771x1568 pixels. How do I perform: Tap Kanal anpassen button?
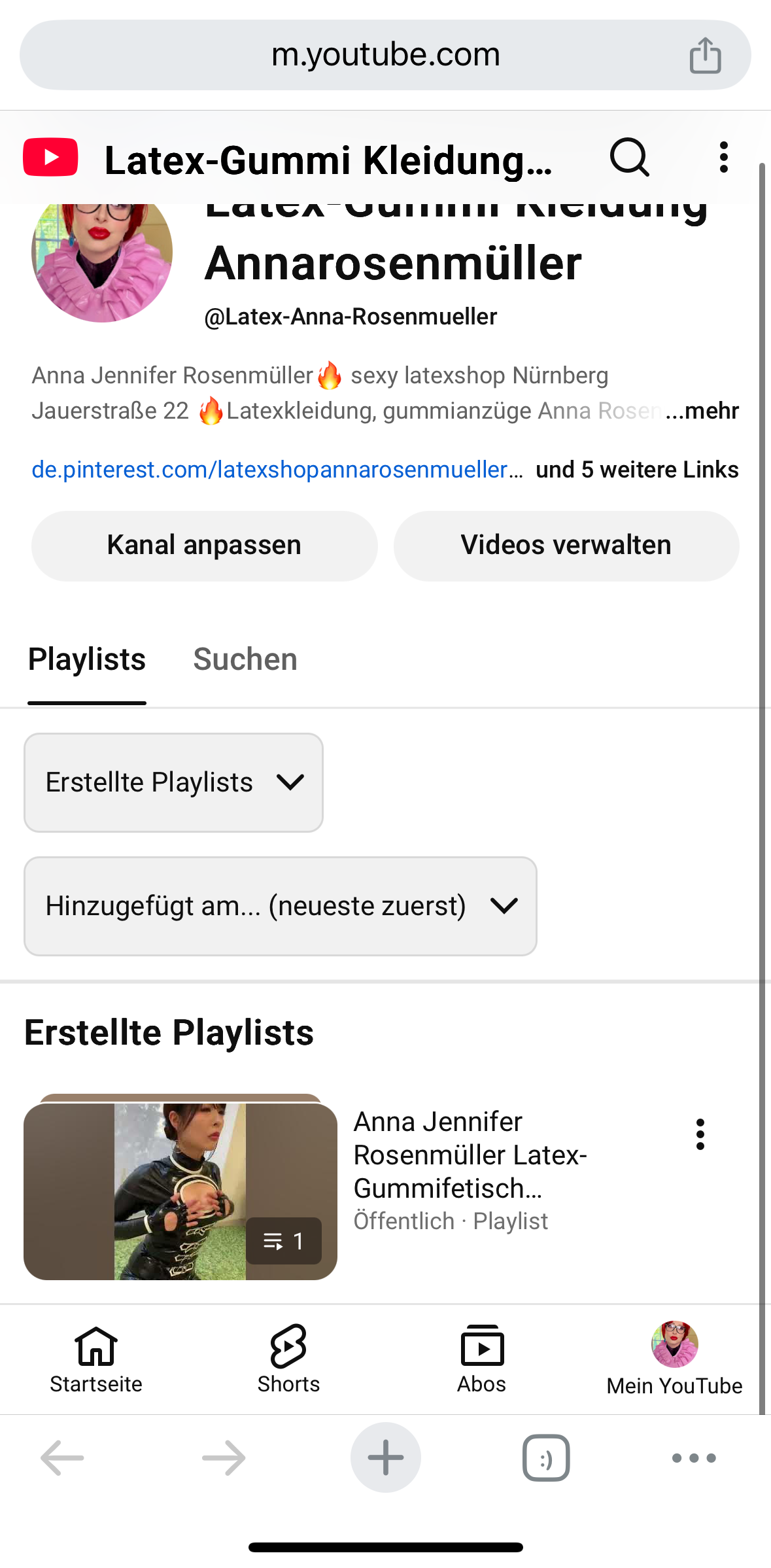(x=204, y=546)
